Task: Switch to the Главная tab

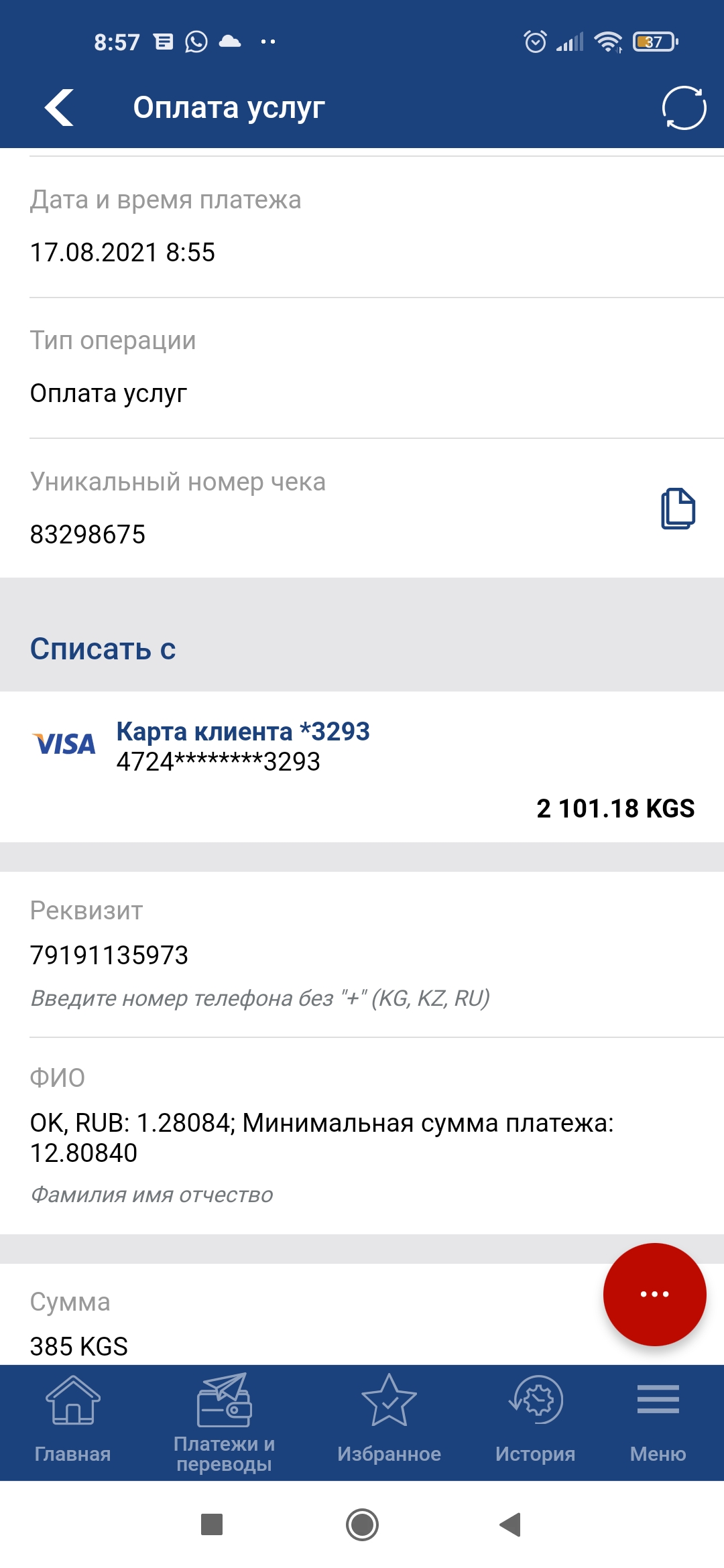Action: pyautogui.click(x=72, y=1421)
